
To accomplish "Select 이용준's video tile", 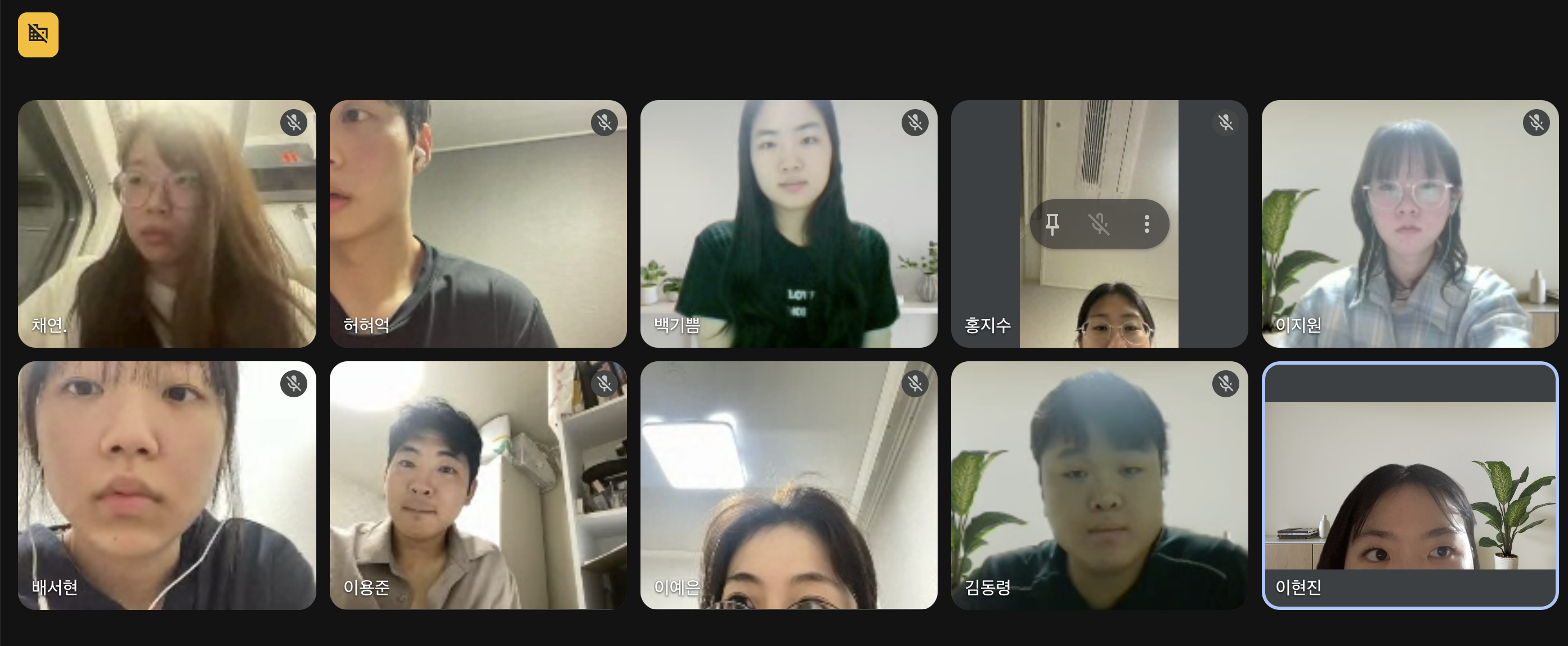I will coord(478,485).
